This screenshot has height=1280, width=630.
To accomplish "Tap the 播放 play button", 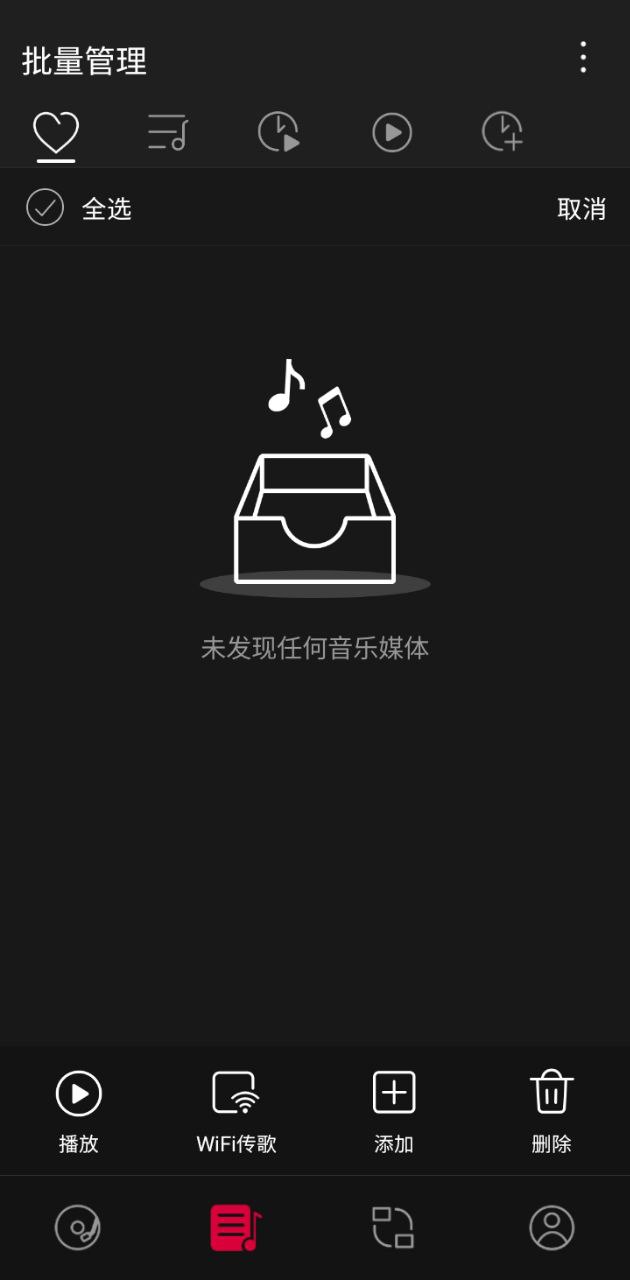I will click(x=79, y=1110).
